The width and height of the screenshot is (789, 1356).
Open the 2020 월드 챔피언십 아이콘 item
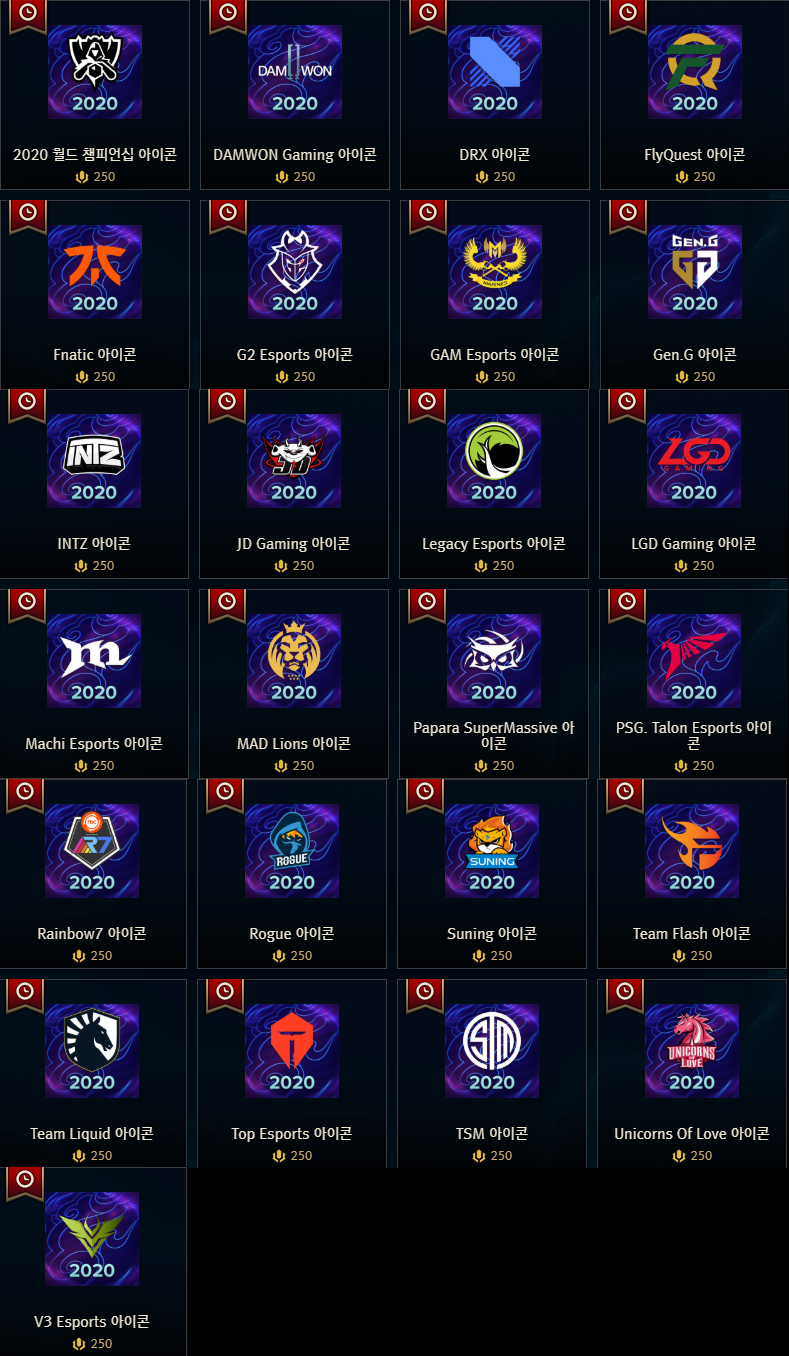tap(95, 95)
